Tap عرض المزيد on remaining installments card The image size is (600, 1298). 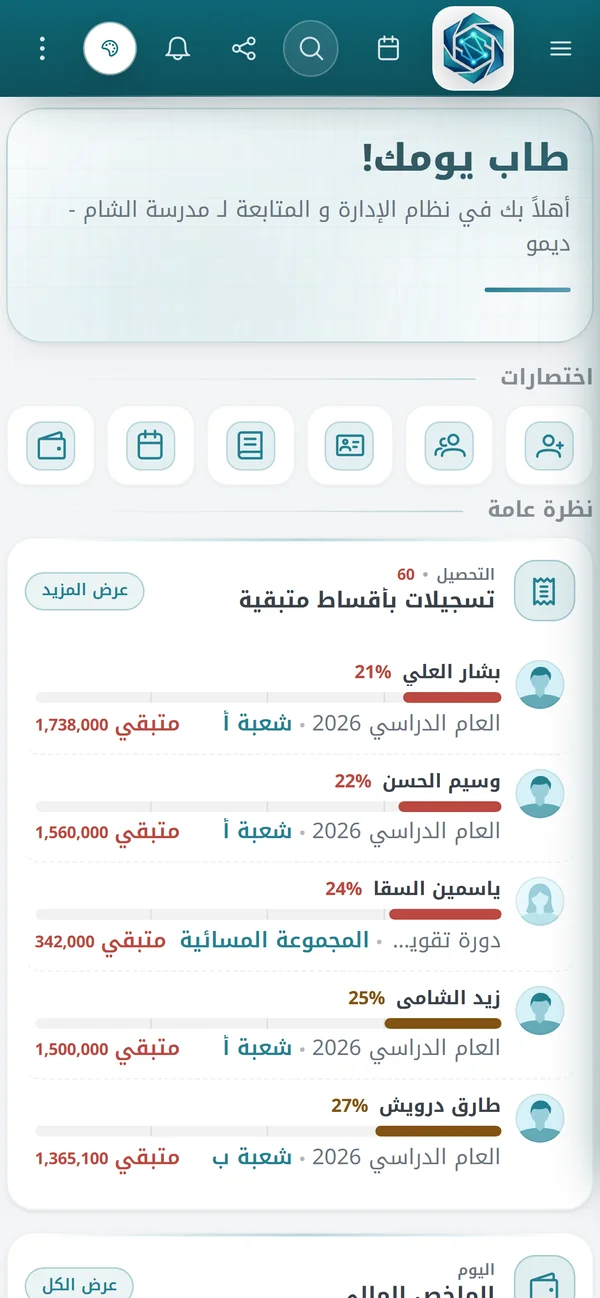tap(85, 591)
